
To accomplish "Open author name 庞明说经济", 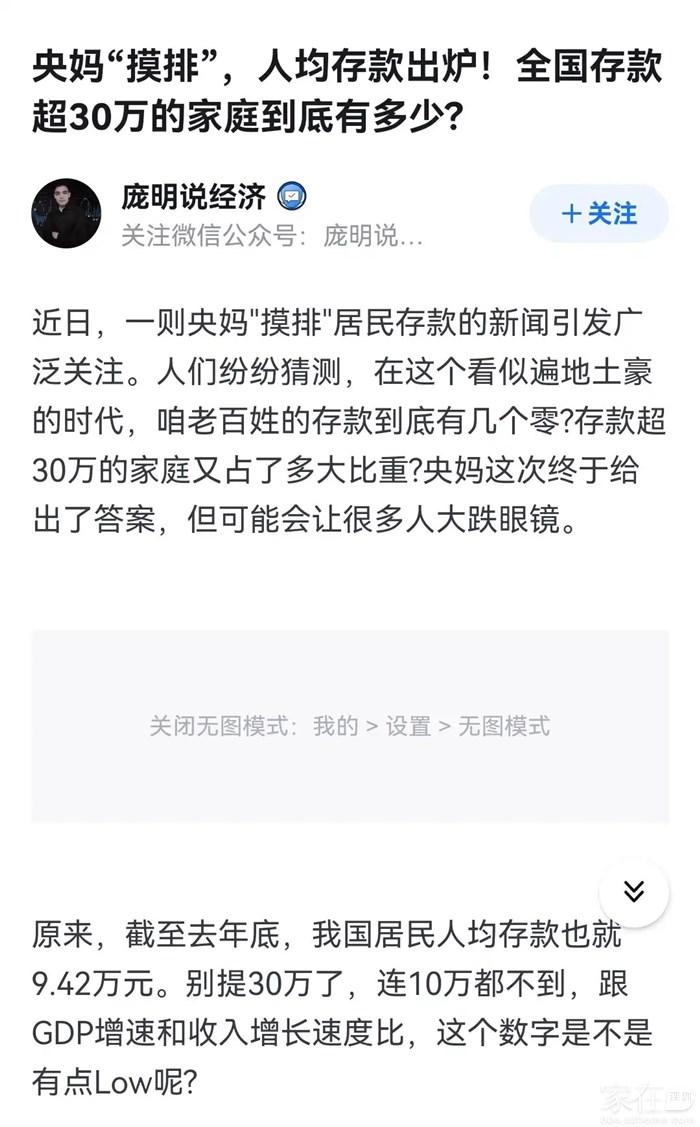I will [194, 197].
